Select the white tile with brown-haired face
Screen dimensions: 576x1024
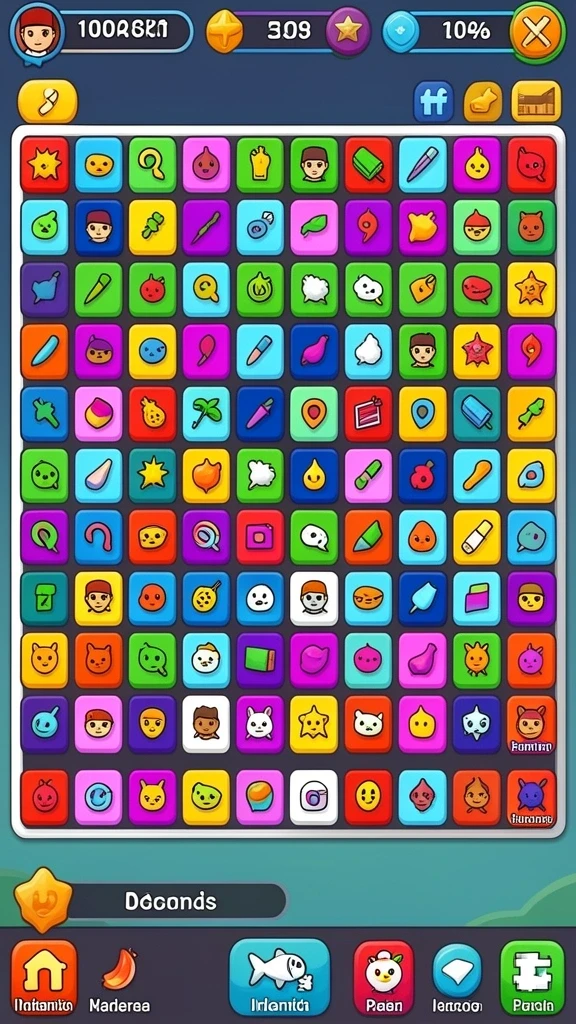pyautogui.click(x=206, y=724)
